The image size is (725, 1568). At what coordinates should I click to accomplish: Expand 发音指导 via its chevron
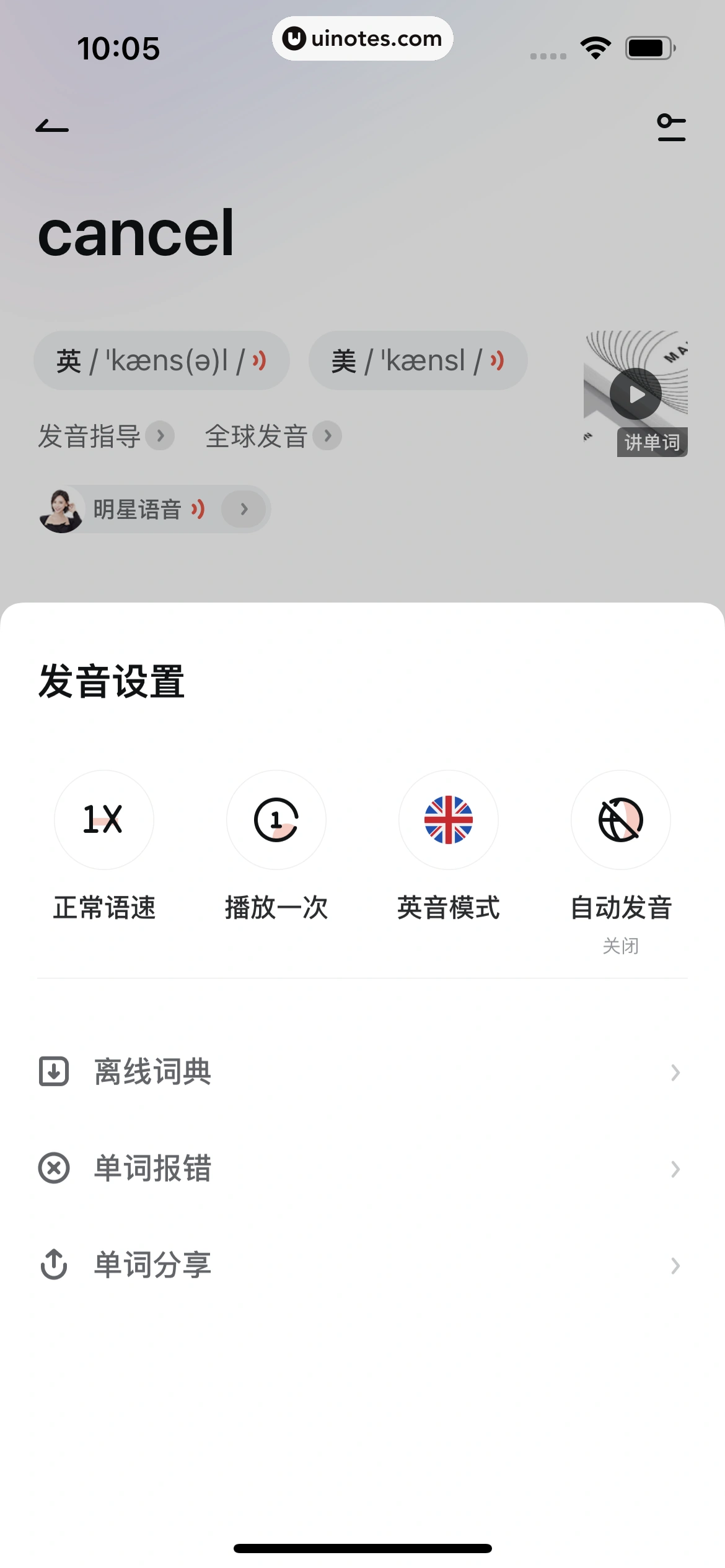pos(161,436)
